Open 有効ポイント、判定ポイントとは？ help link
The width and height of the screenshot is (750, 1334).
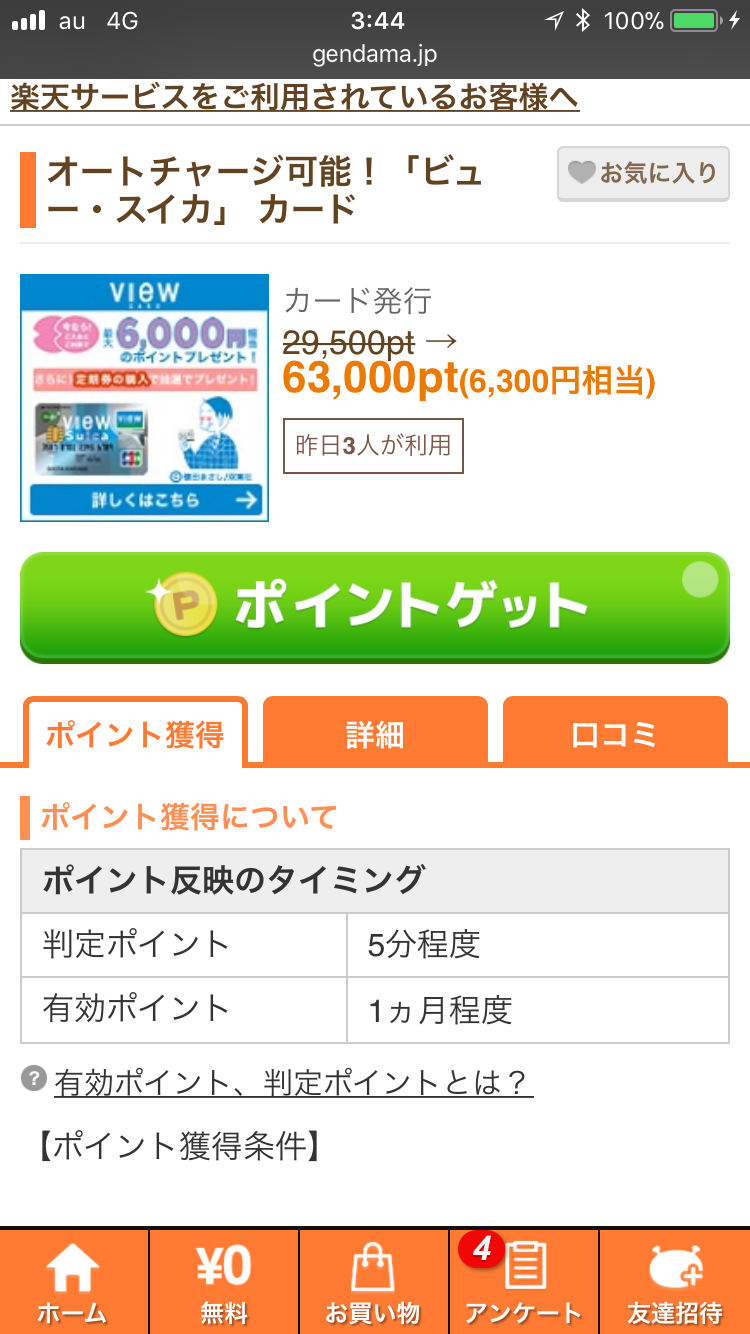coord(293,1082)
